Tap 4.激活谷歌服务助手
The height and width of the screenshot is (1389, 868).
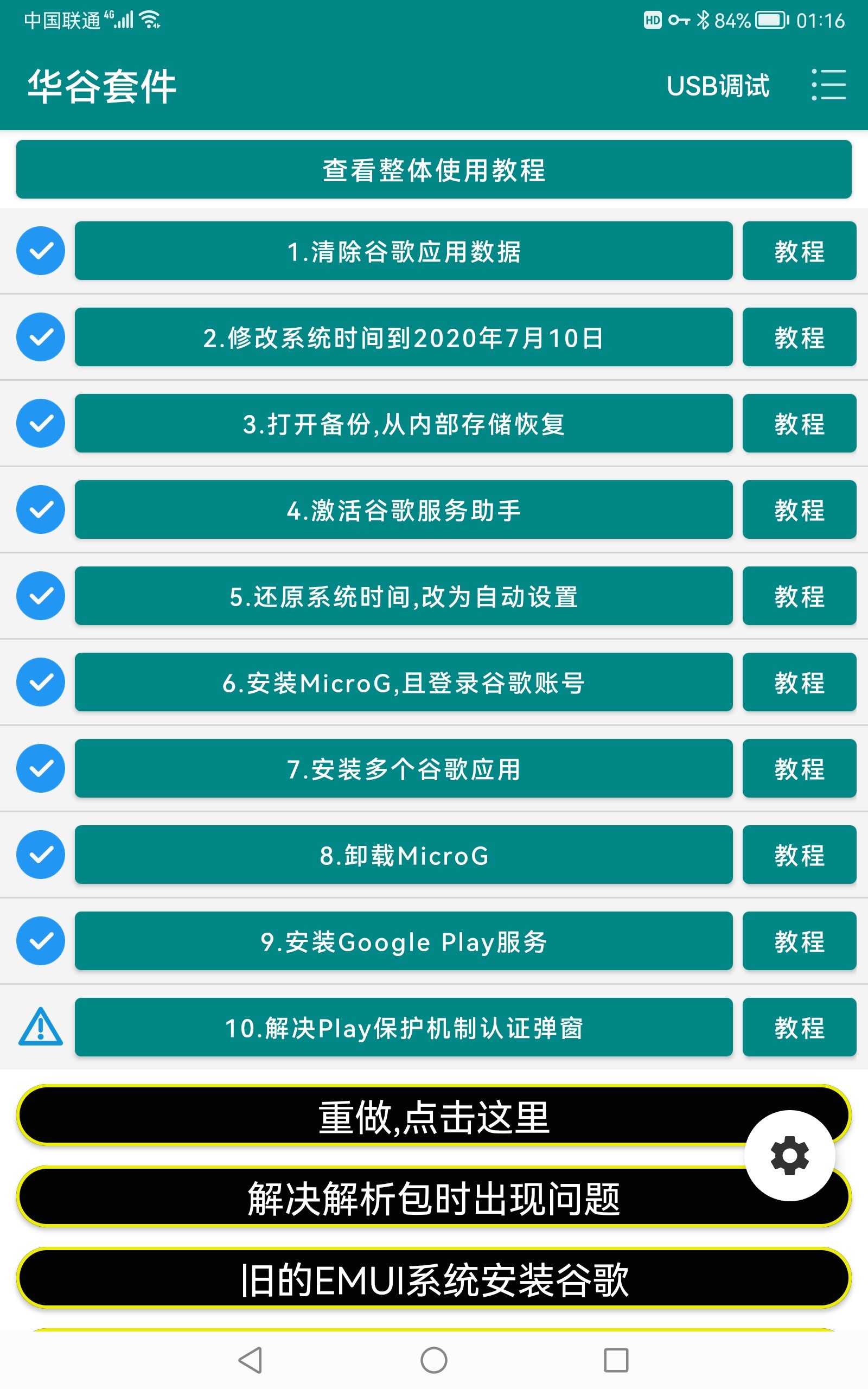point(403,509)
